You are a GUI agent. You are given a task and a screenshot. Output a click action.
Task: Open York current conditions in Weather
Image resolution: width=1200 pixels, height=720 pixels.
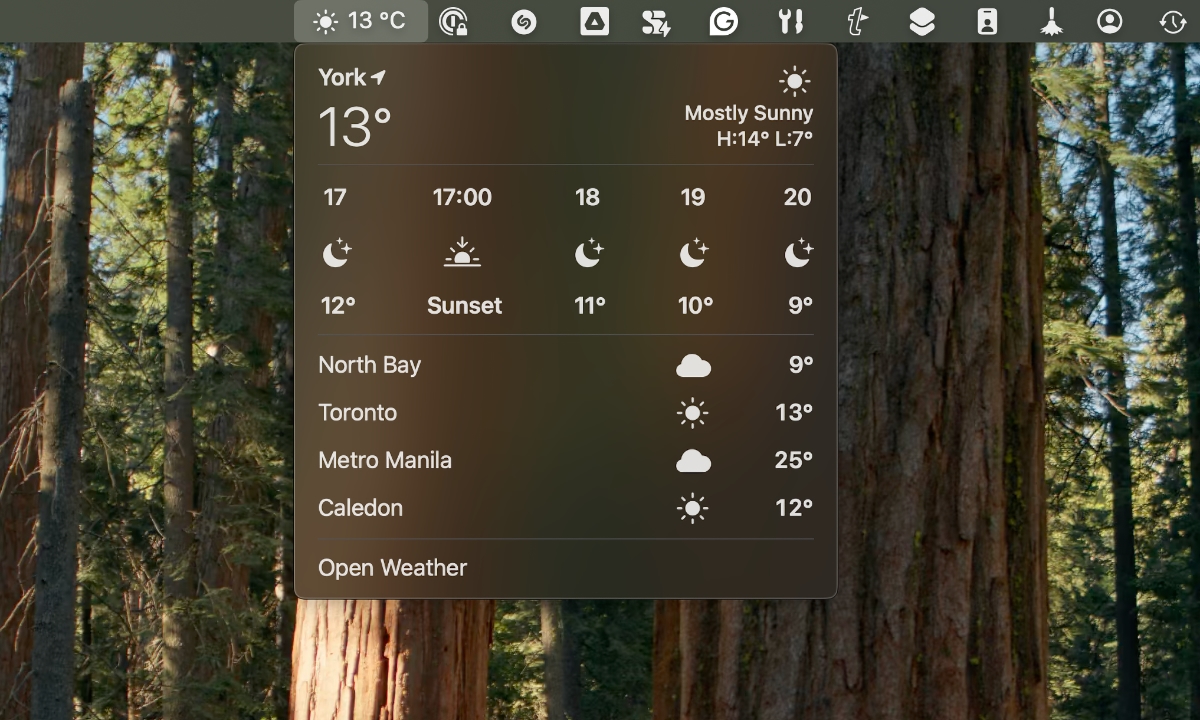(x=565, y=106)
